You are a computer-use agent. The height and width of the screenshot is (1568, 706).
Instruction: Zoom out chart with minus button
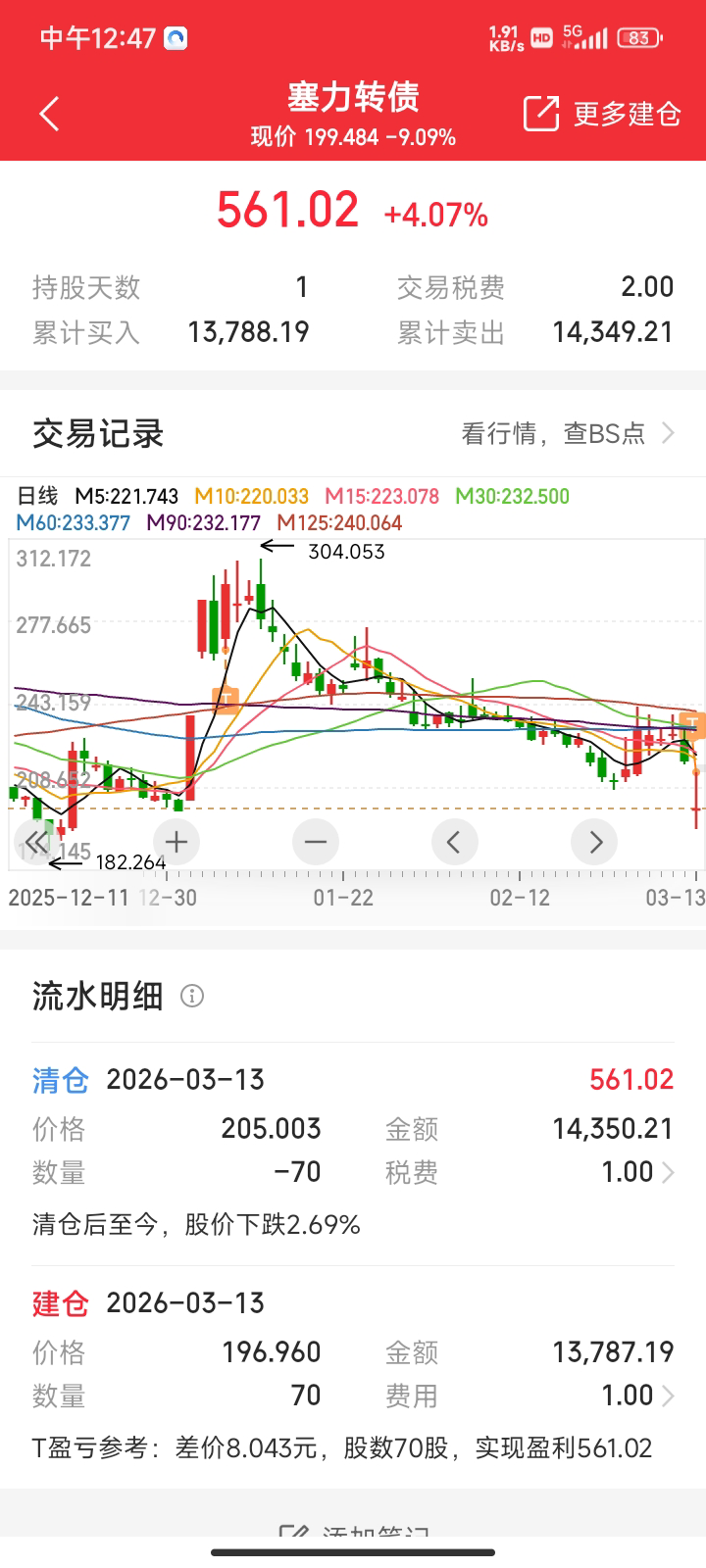point(316,841)
